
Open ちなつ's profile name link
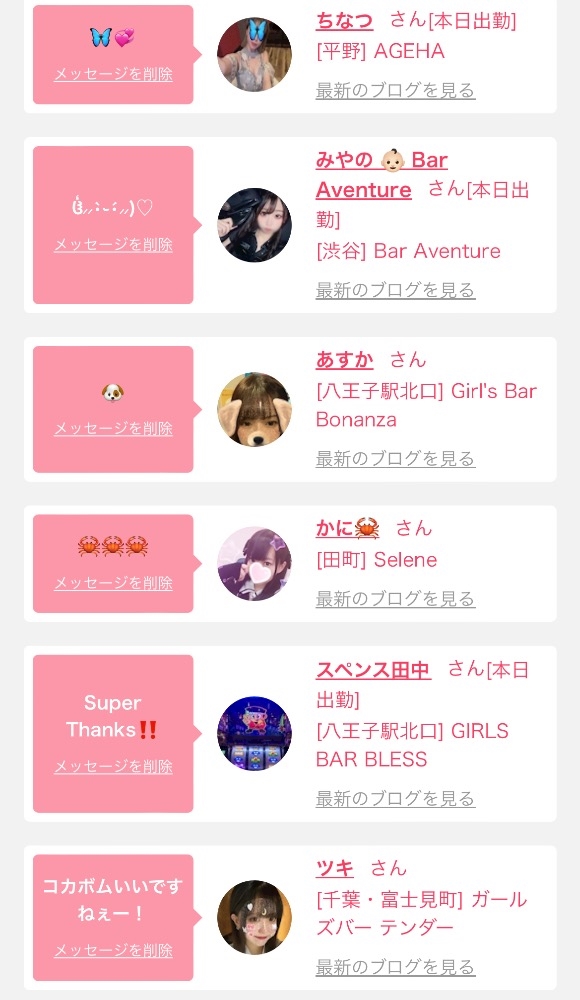click(345, 22)
